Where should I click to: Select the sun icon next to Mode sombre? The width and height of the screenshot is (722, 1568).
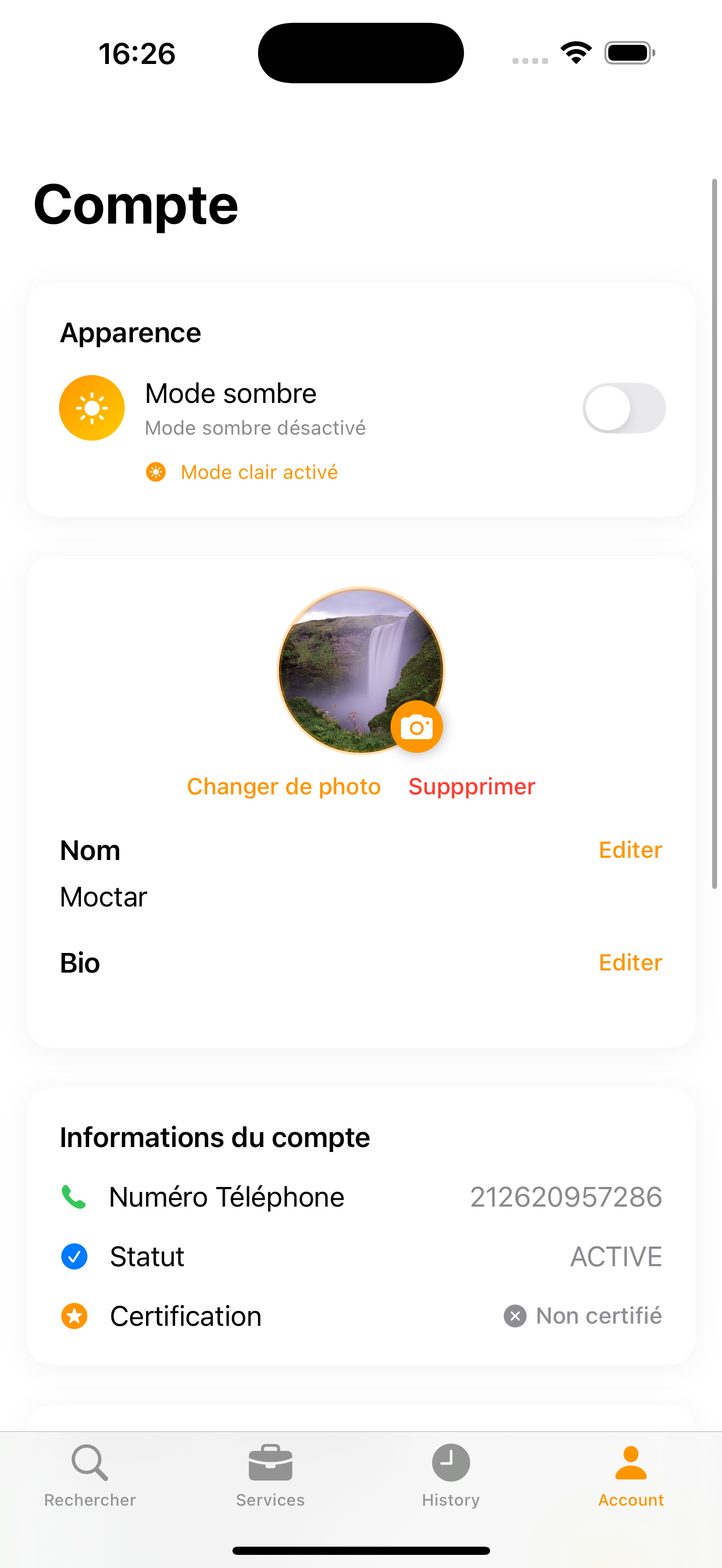tap(91, 407)
